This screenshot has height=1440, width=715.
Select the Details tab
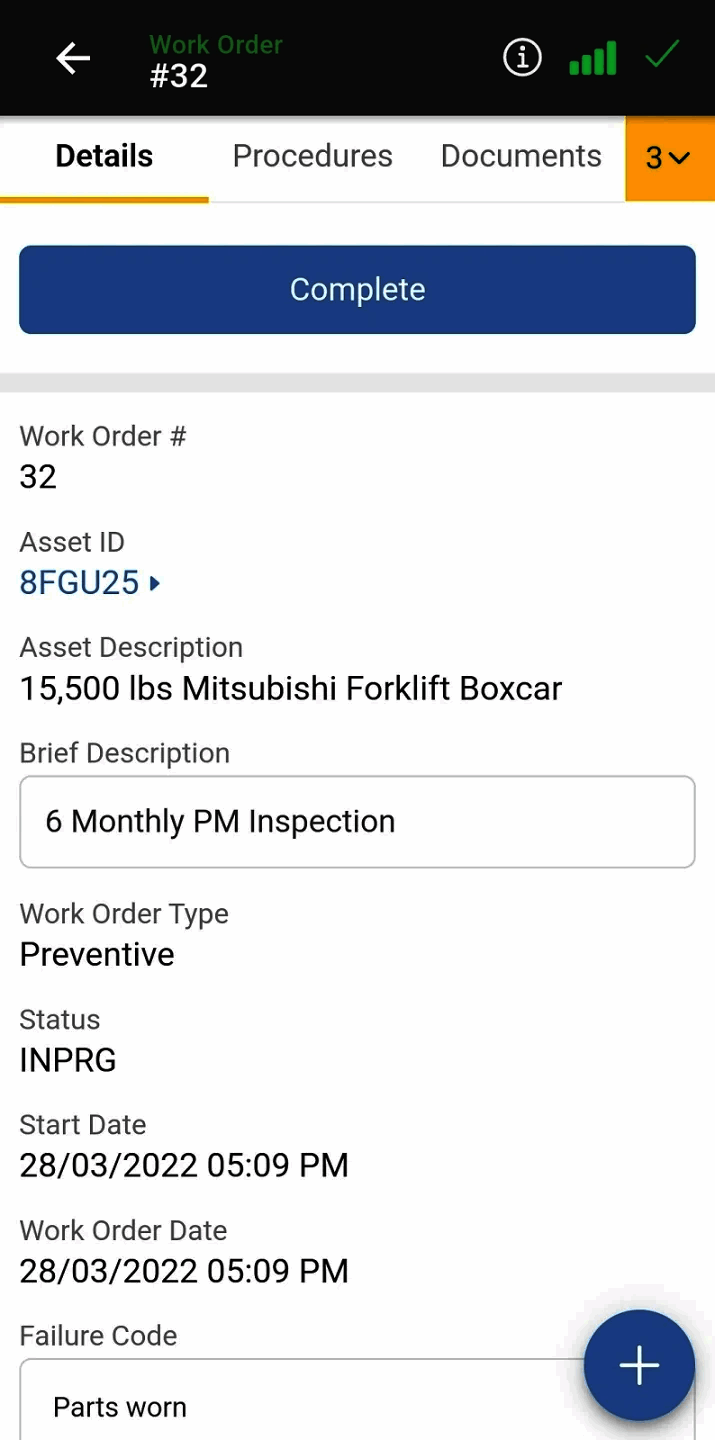point(104,156)
